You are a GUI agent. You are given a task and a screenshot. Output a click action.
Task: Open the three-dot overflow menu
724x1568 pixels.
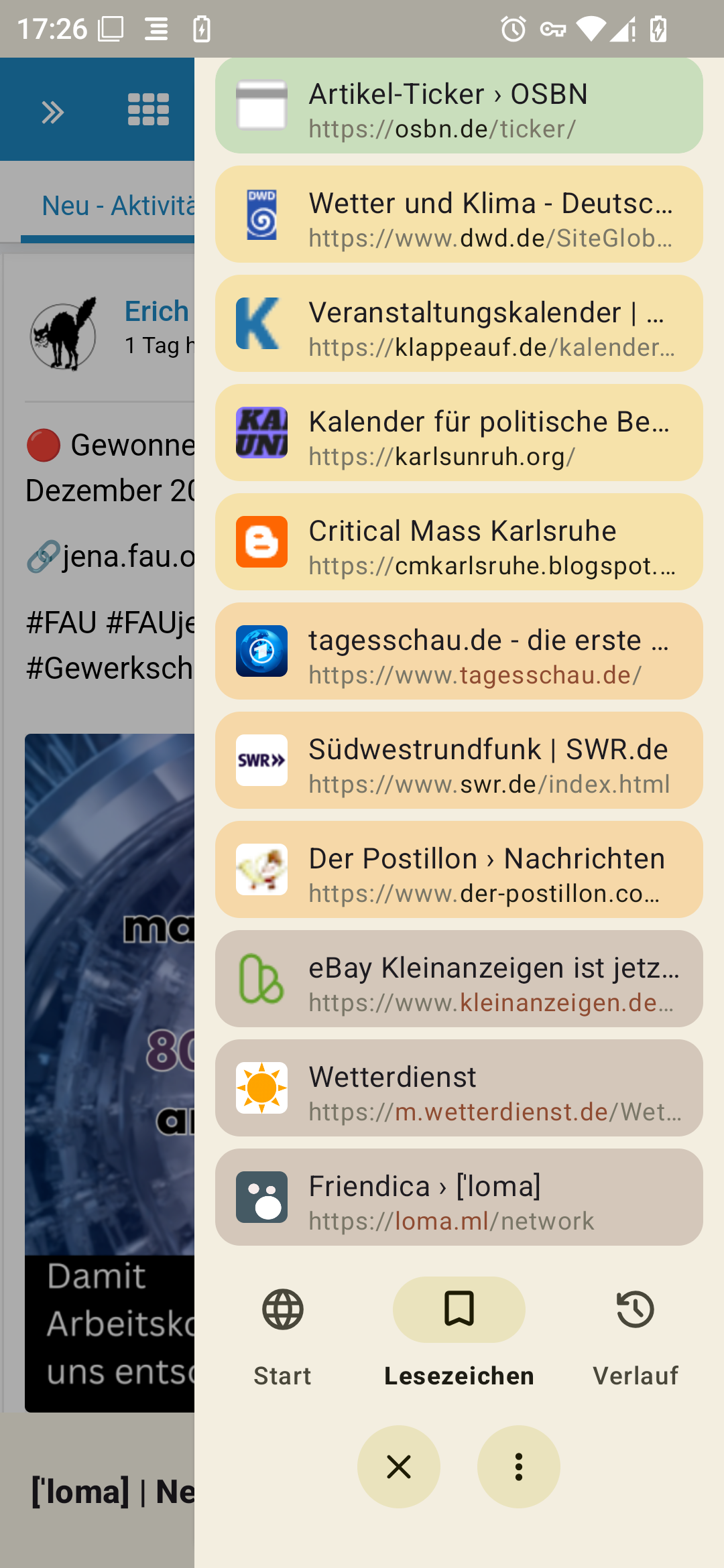click(x=519, y=1467)
